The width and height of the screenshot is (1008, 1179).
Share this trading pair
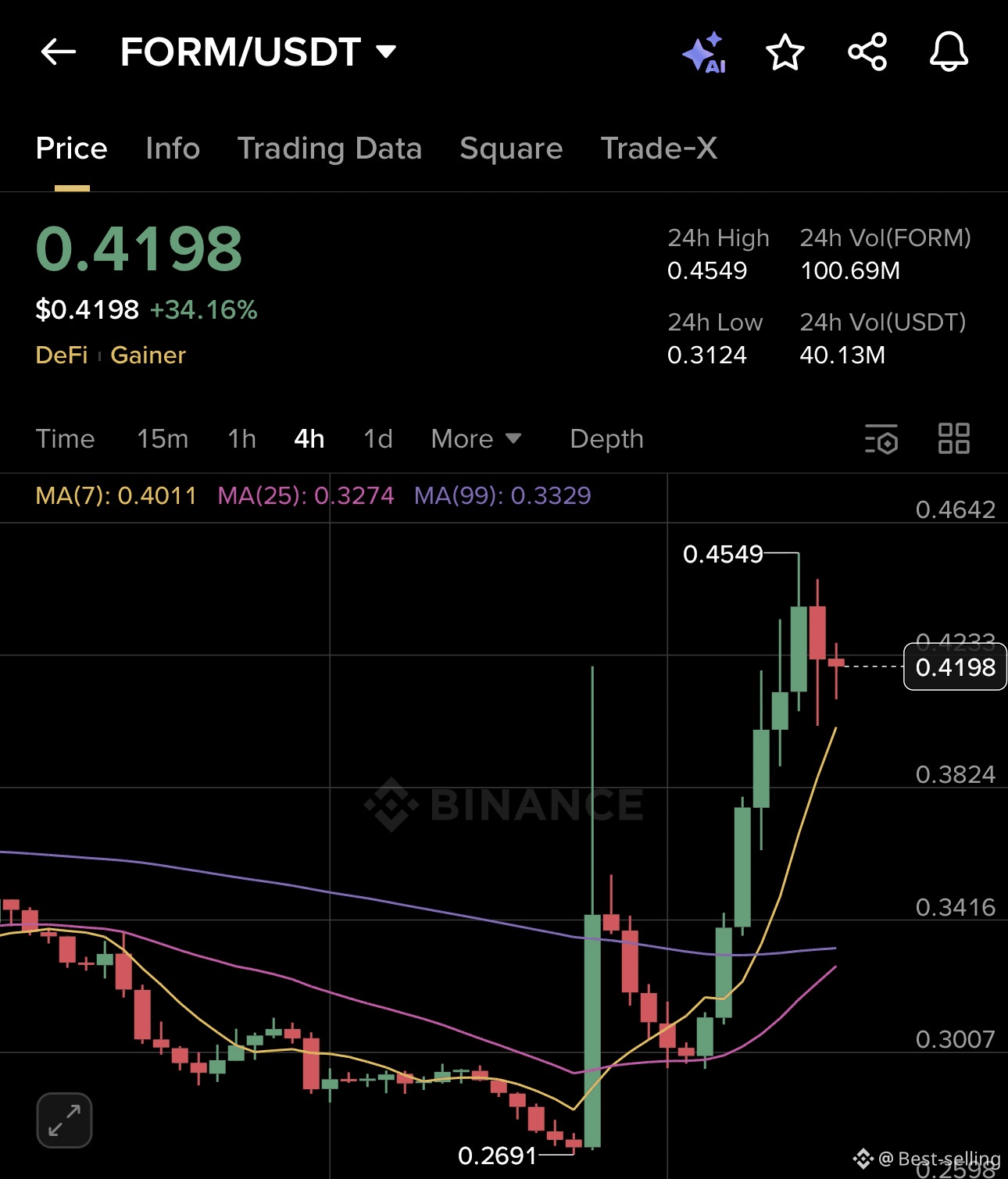point(867,52)
